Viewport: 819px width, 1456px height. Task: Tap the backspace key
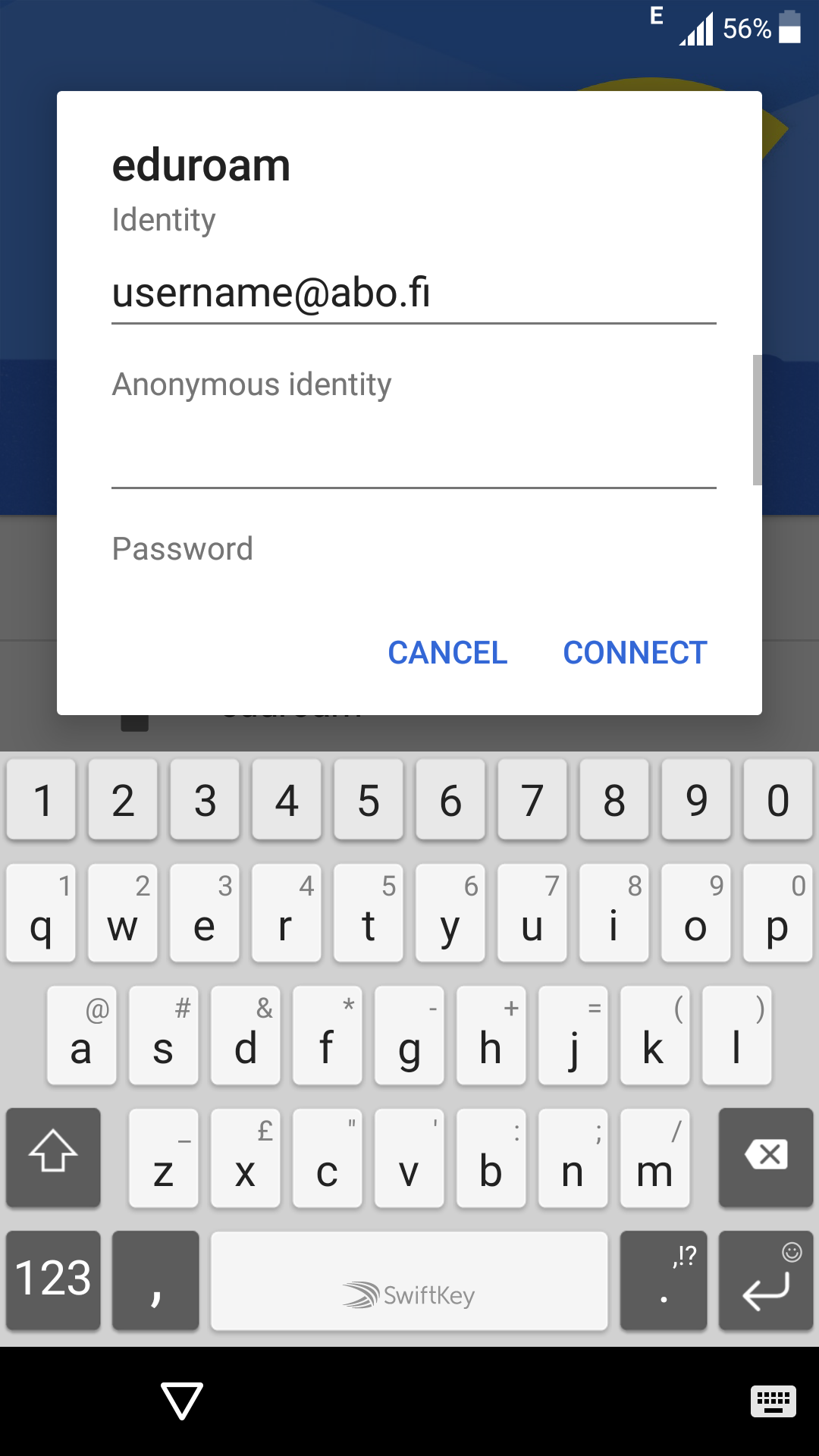coord(766,1157)
